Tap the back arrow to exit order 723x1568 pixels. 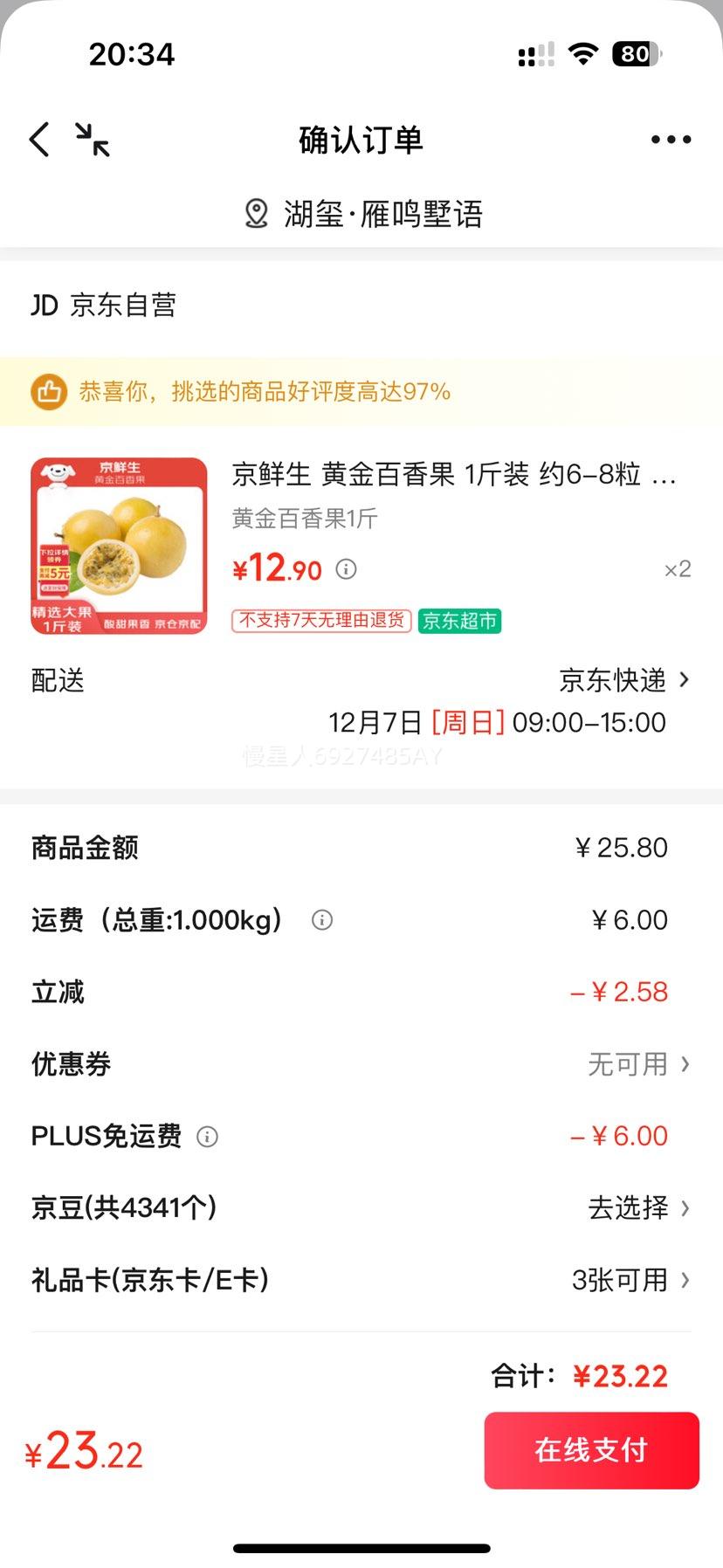click(38, 139)
